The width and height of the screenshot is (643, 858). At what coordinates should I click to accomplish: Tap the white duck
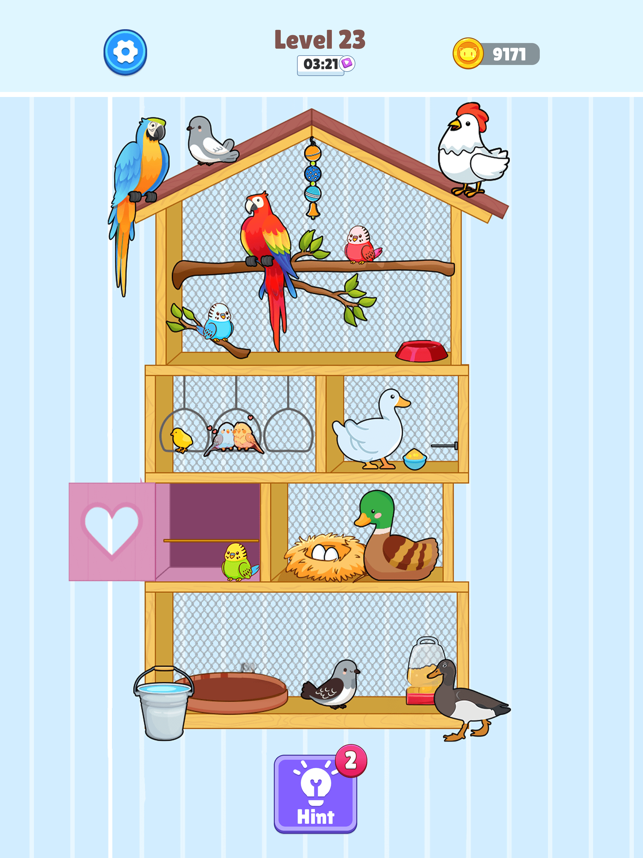(369, 430)
